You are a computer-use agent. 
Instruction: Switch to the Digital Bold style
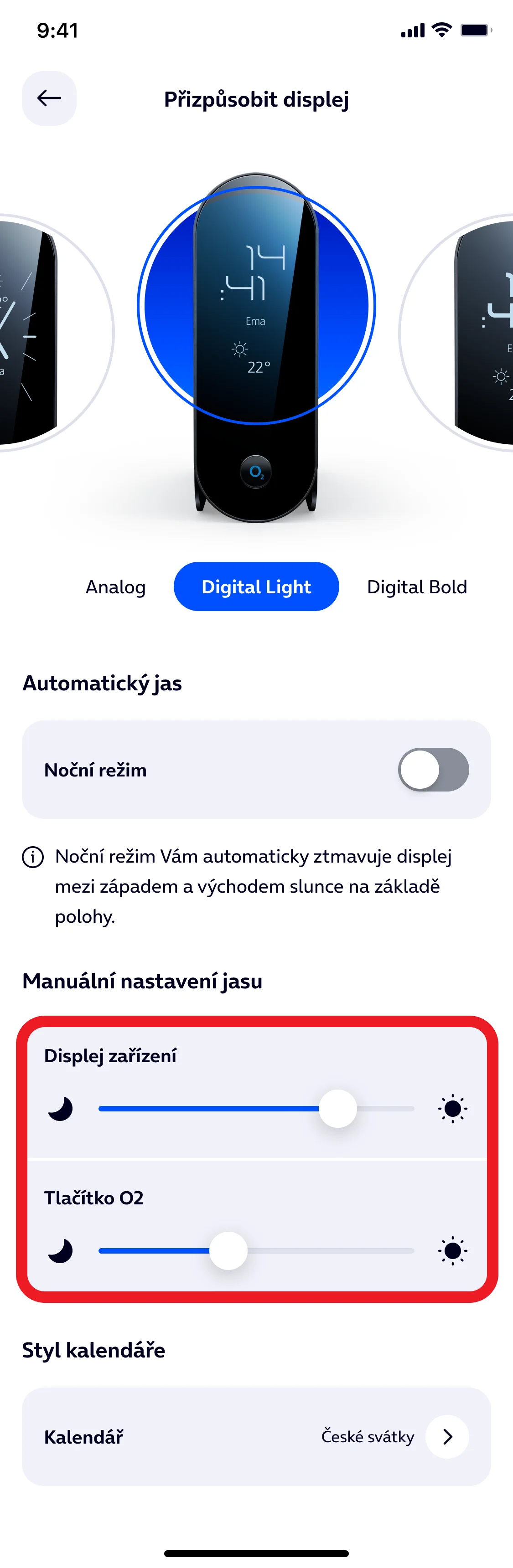coord(417,587)
